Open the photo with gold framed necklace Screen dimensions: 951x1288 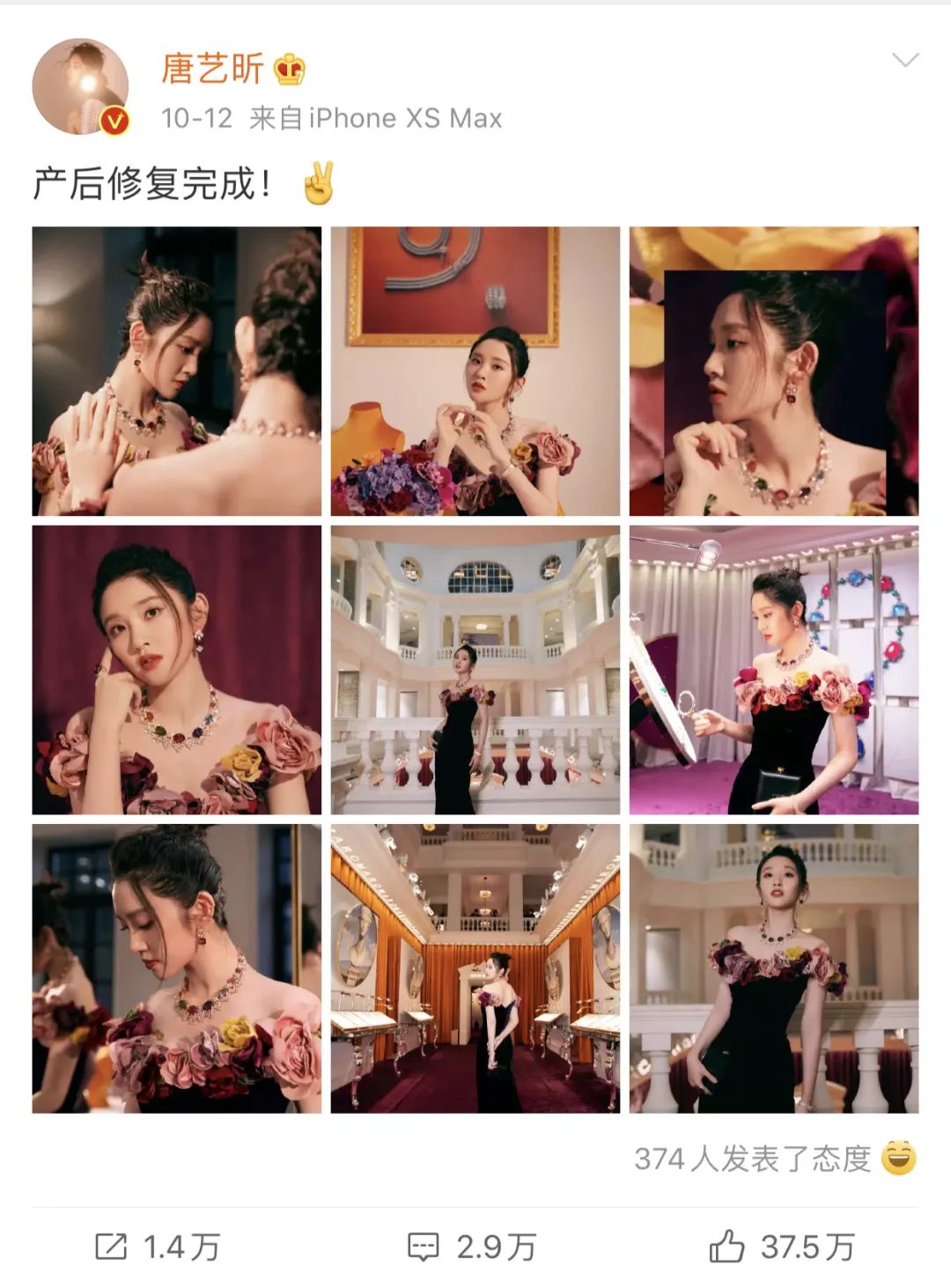coord(475,371)
